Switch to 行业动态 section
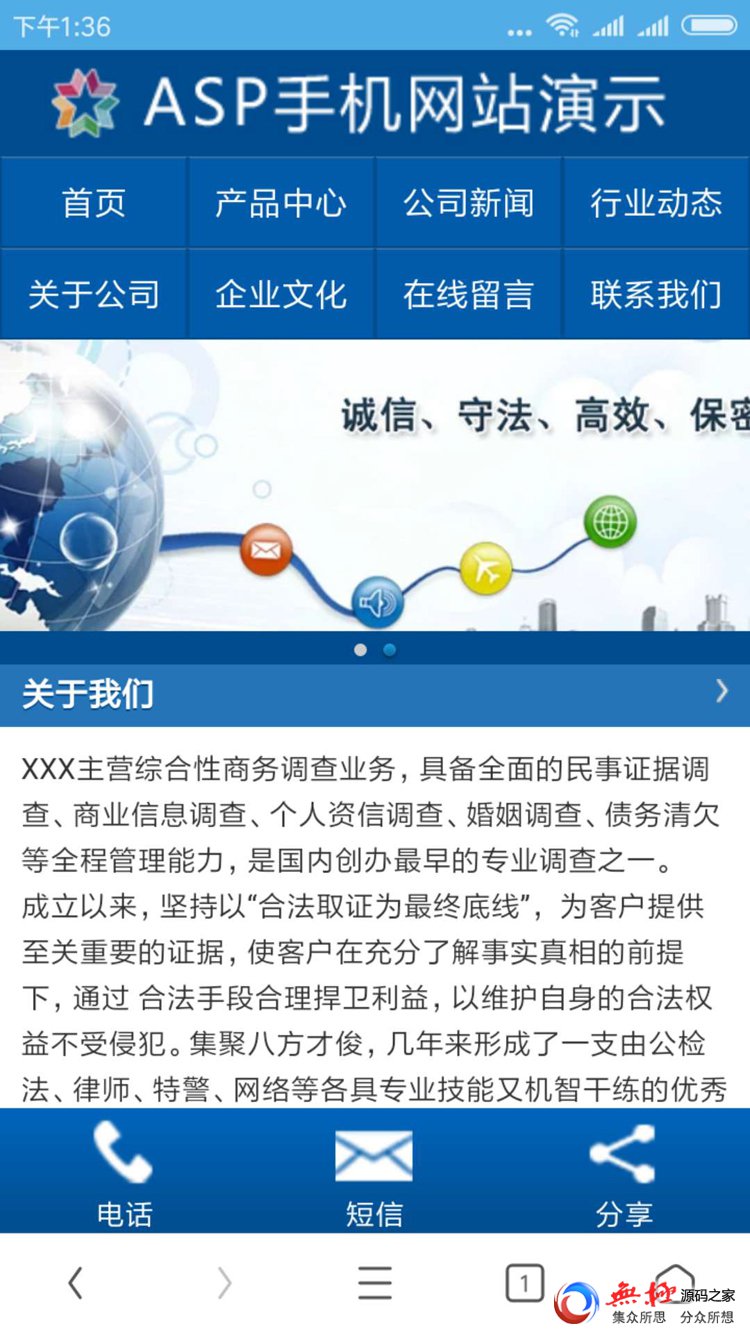 [656, 203]
